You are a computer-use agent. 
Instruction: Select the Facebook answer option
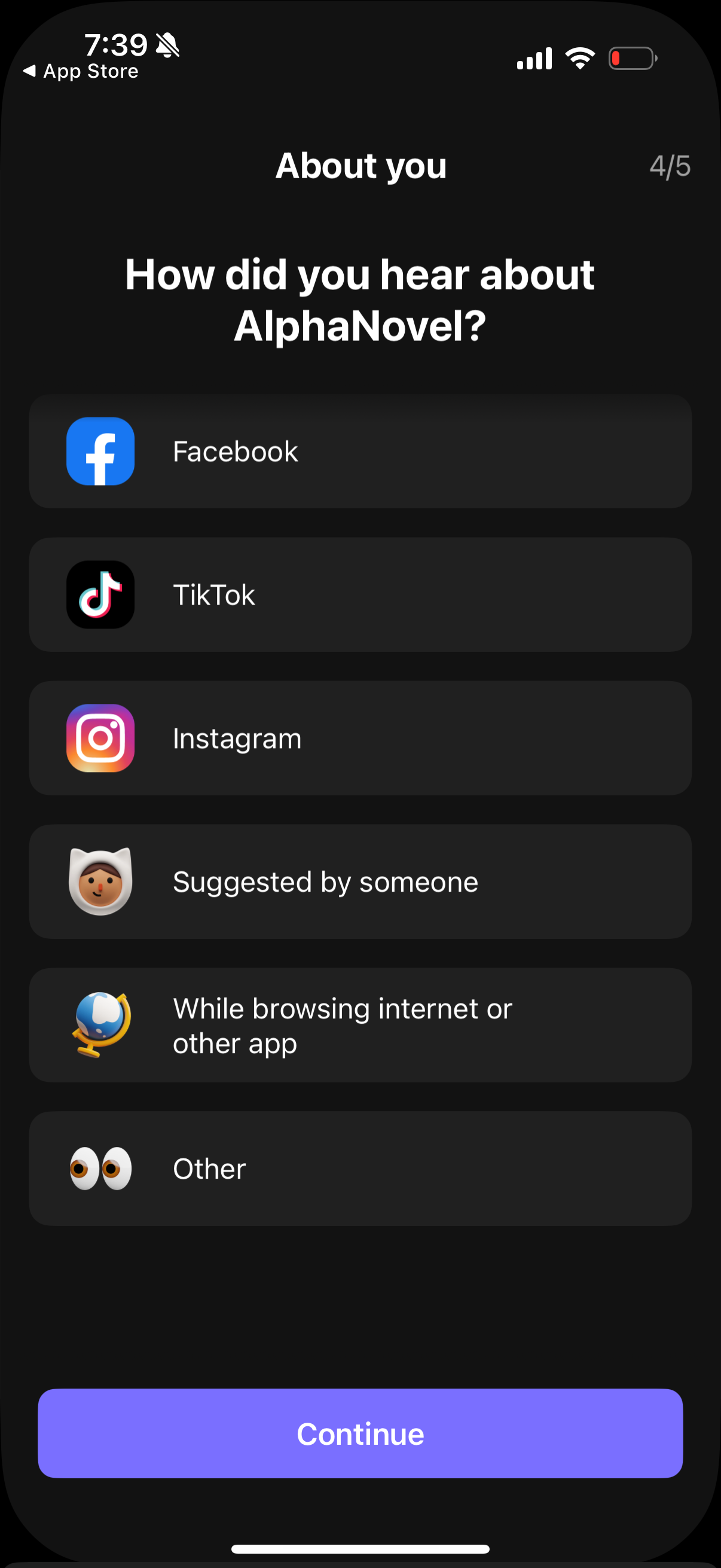(x=360, y=450)
